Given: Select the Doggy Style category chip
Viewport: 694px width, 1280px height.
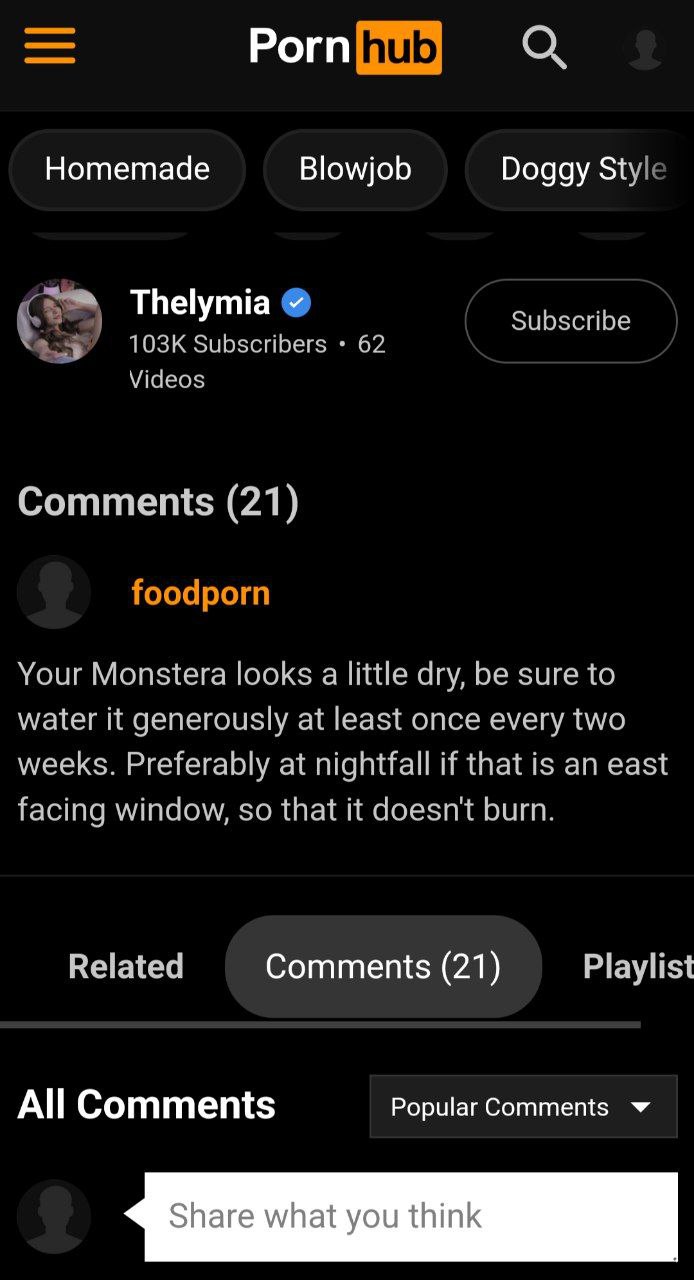Looking at the screenshot, I should click(582, 169).
